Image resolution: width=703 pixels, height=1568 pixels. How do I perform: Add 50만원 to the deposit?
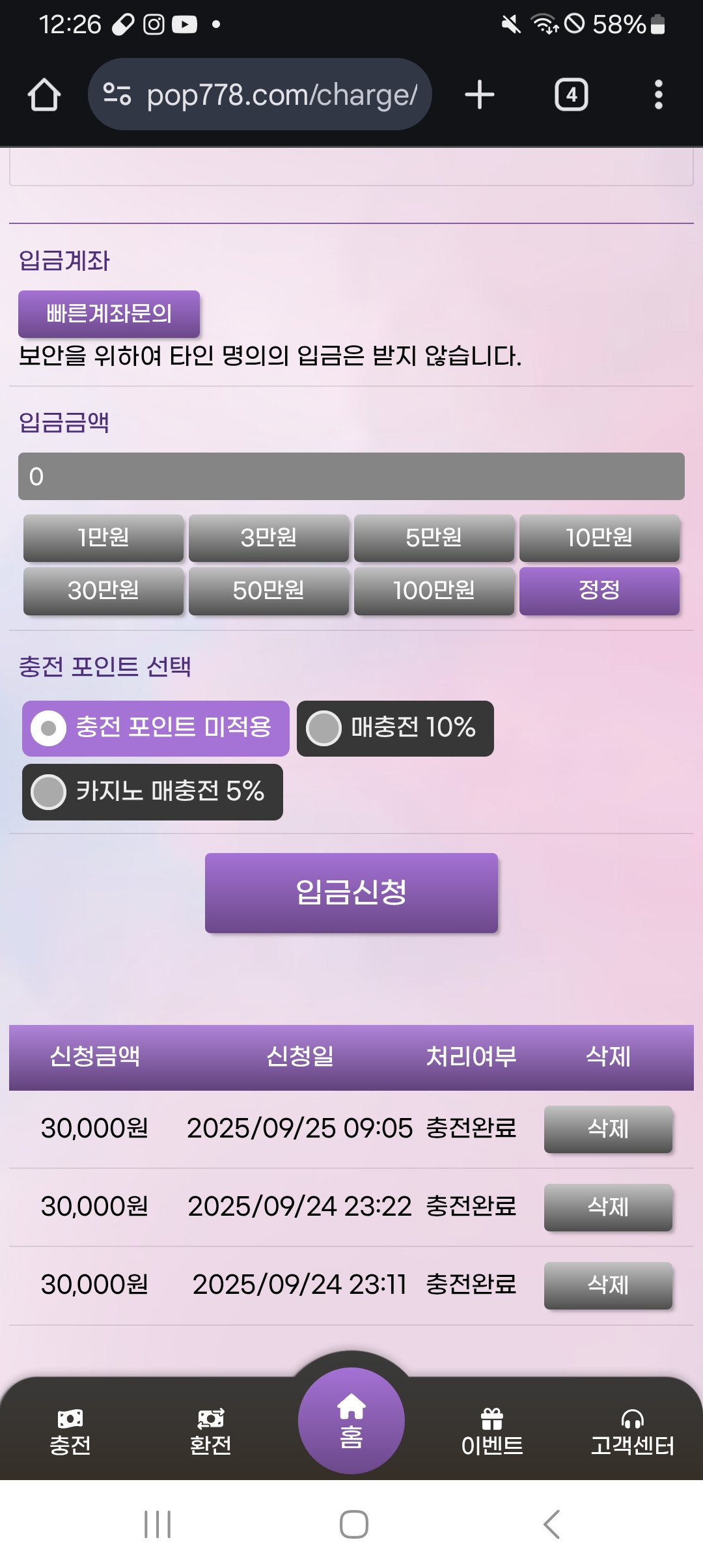(269, 591)
